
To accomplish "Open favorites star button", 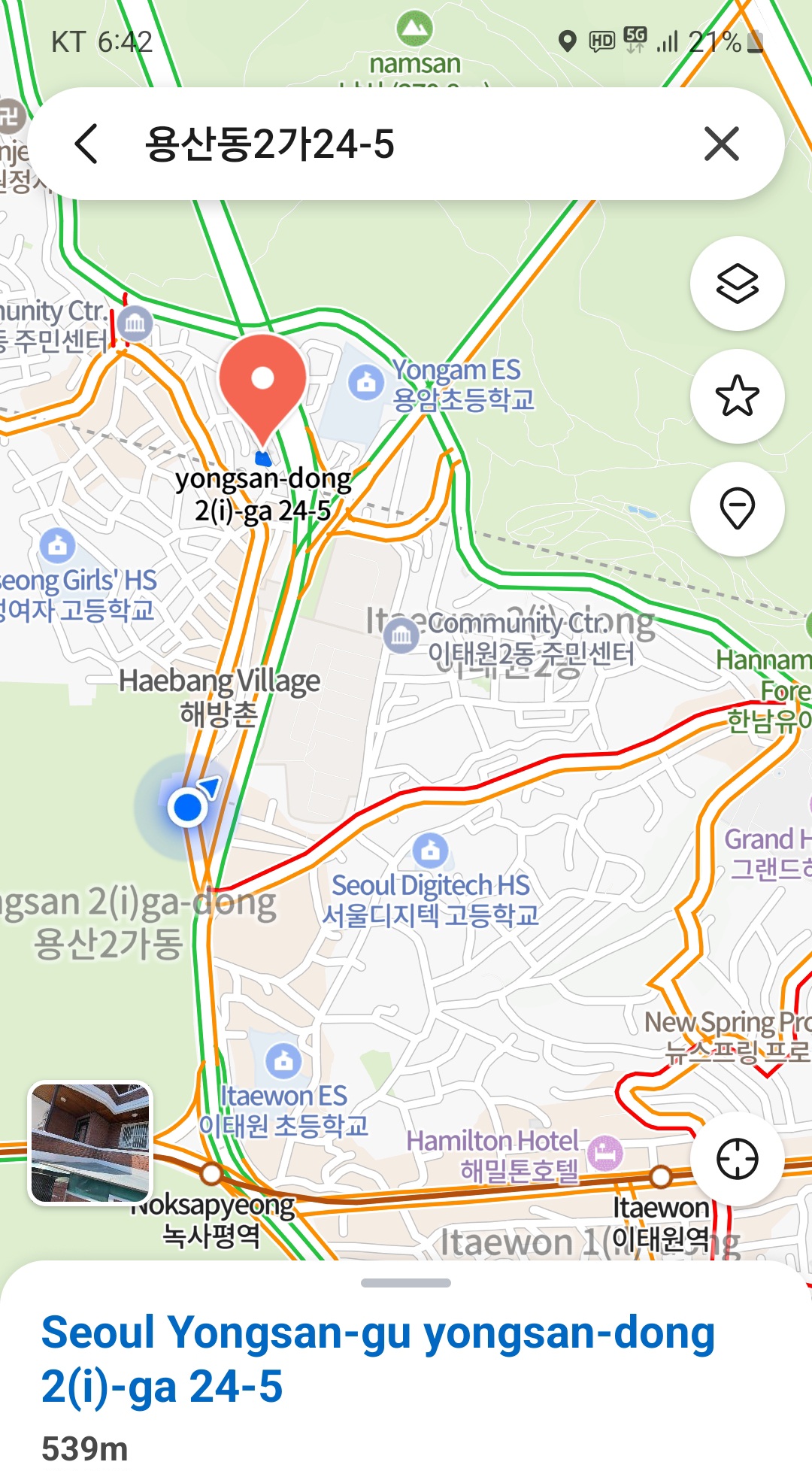I will (737, 396).
